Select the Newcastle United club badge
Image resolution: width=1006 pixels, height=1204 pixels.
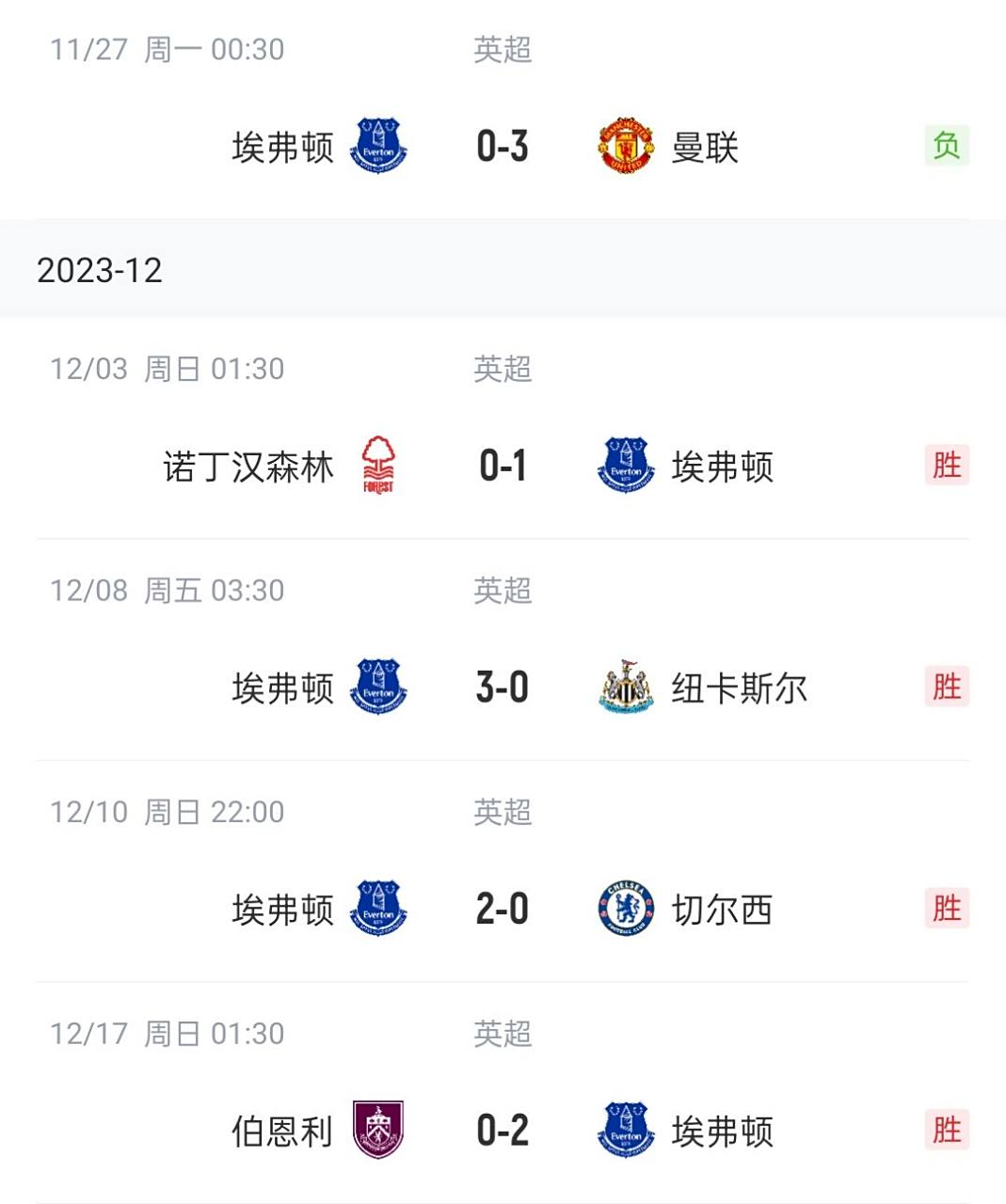pyautogui.click(x=625, y=685)
